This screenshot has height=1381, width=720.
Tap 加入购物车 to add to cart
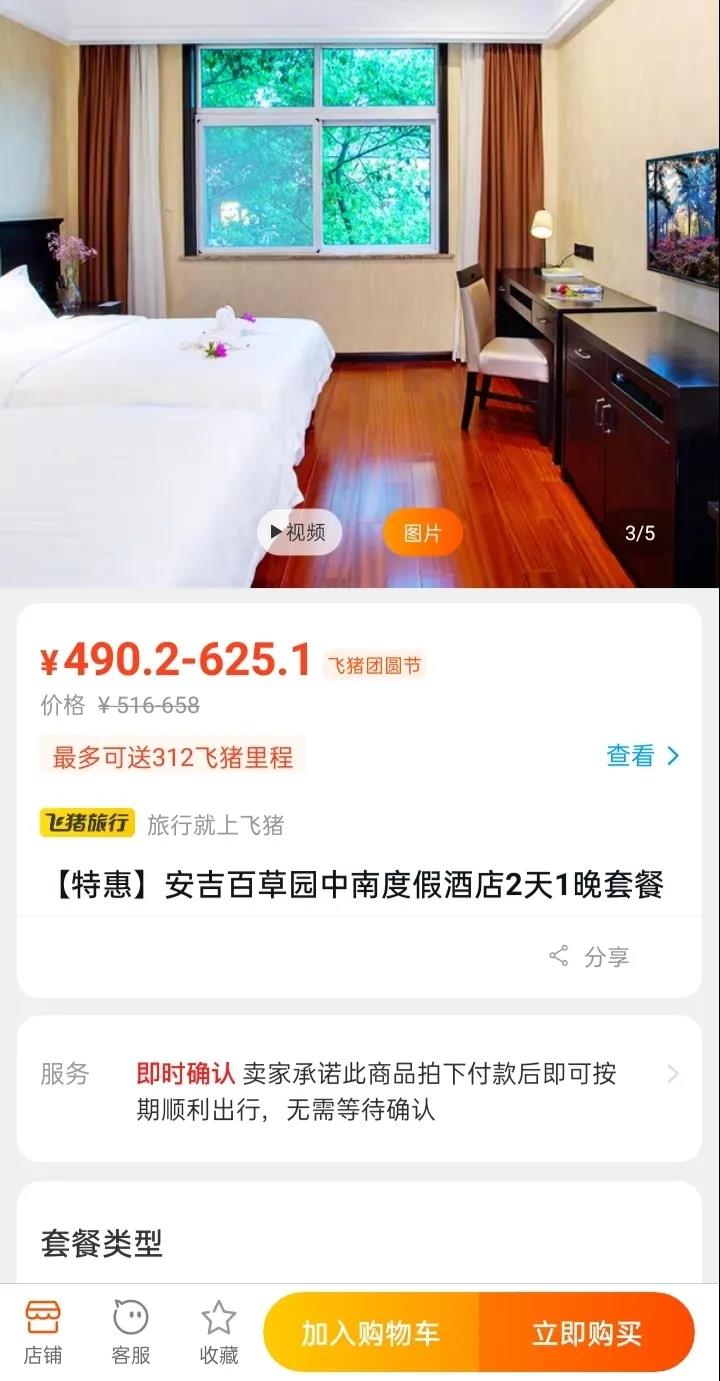[x=371, y=1333]
